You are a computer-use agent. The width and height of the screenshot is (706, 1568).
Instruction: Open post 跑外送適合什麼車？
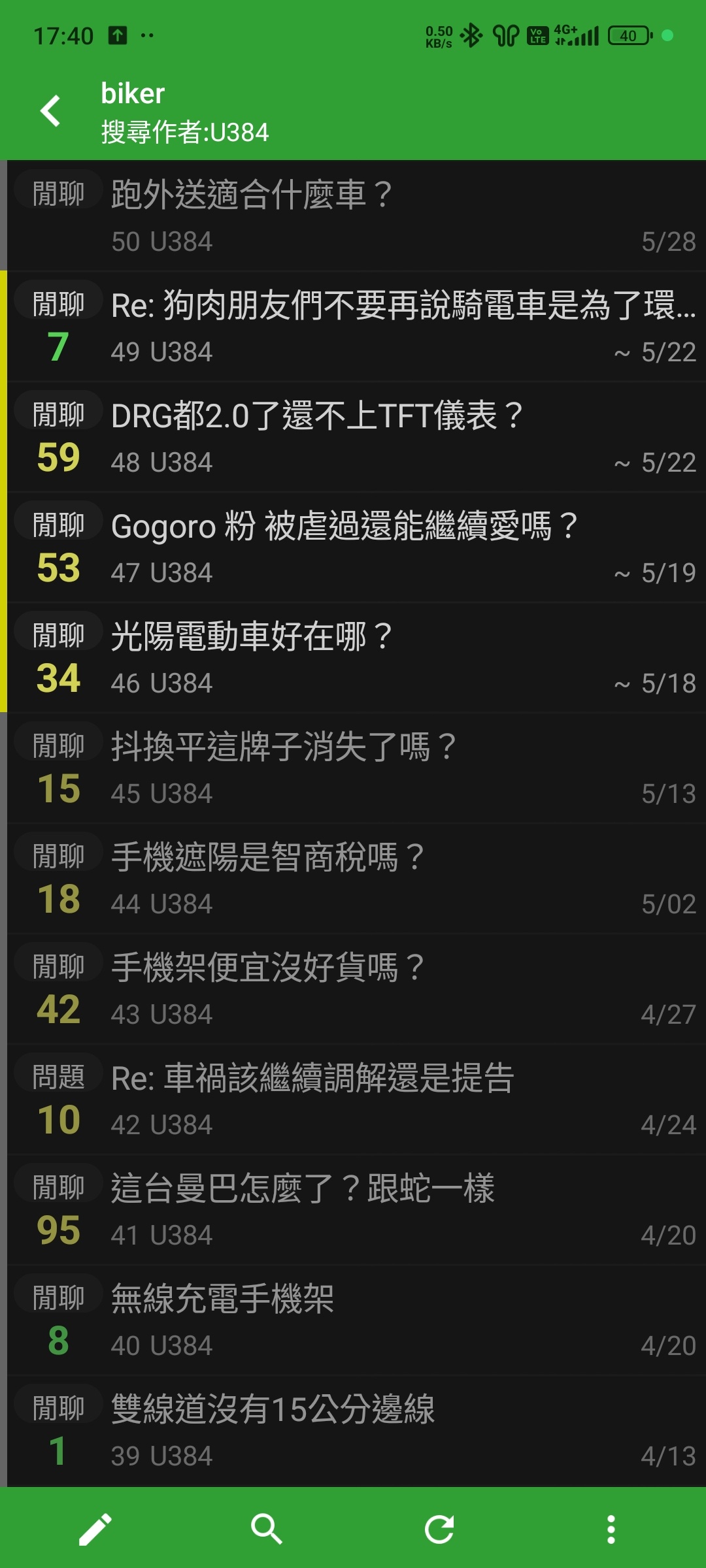coord(353,216)
